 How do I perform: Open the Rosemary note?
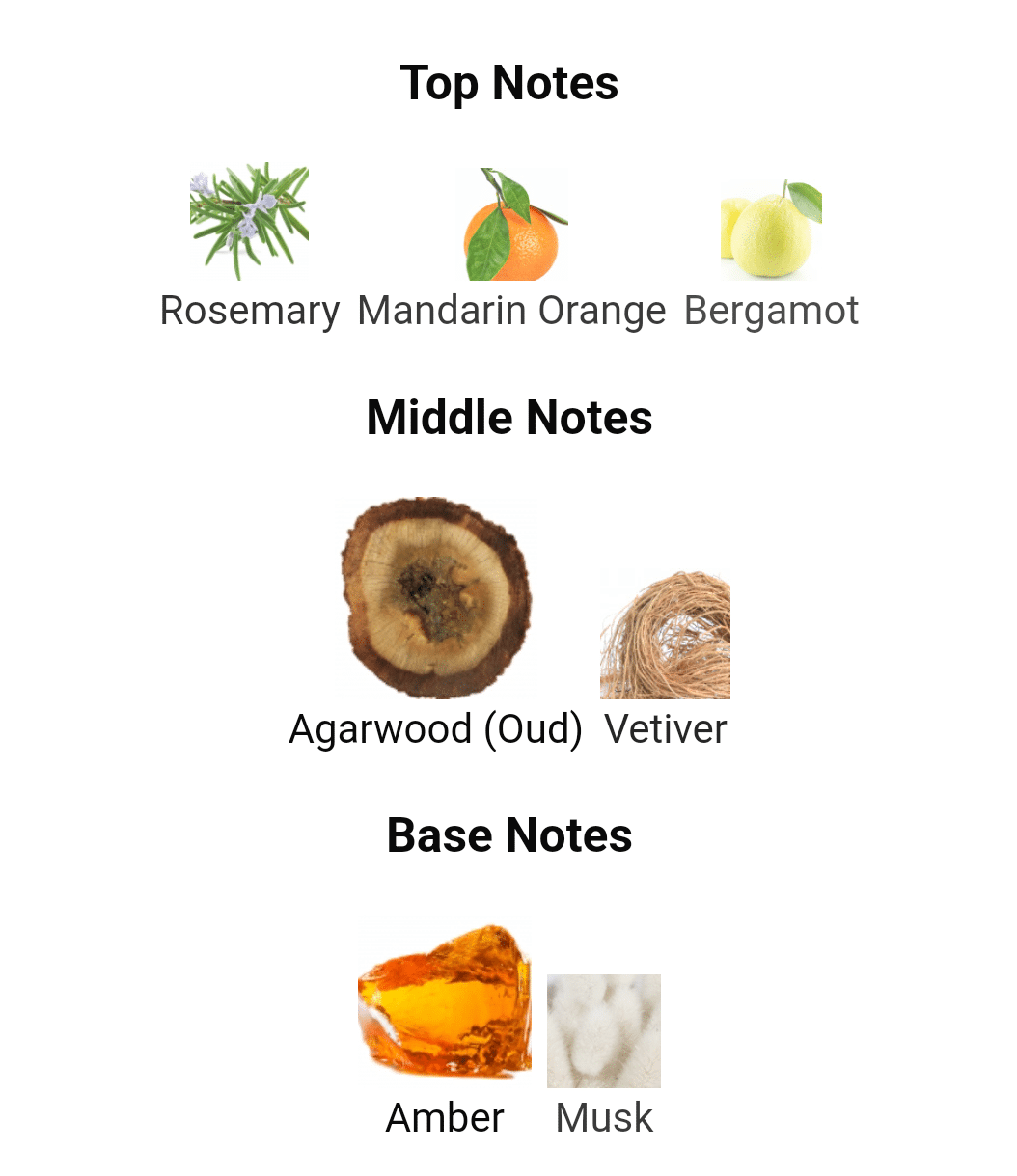[250, 248]
